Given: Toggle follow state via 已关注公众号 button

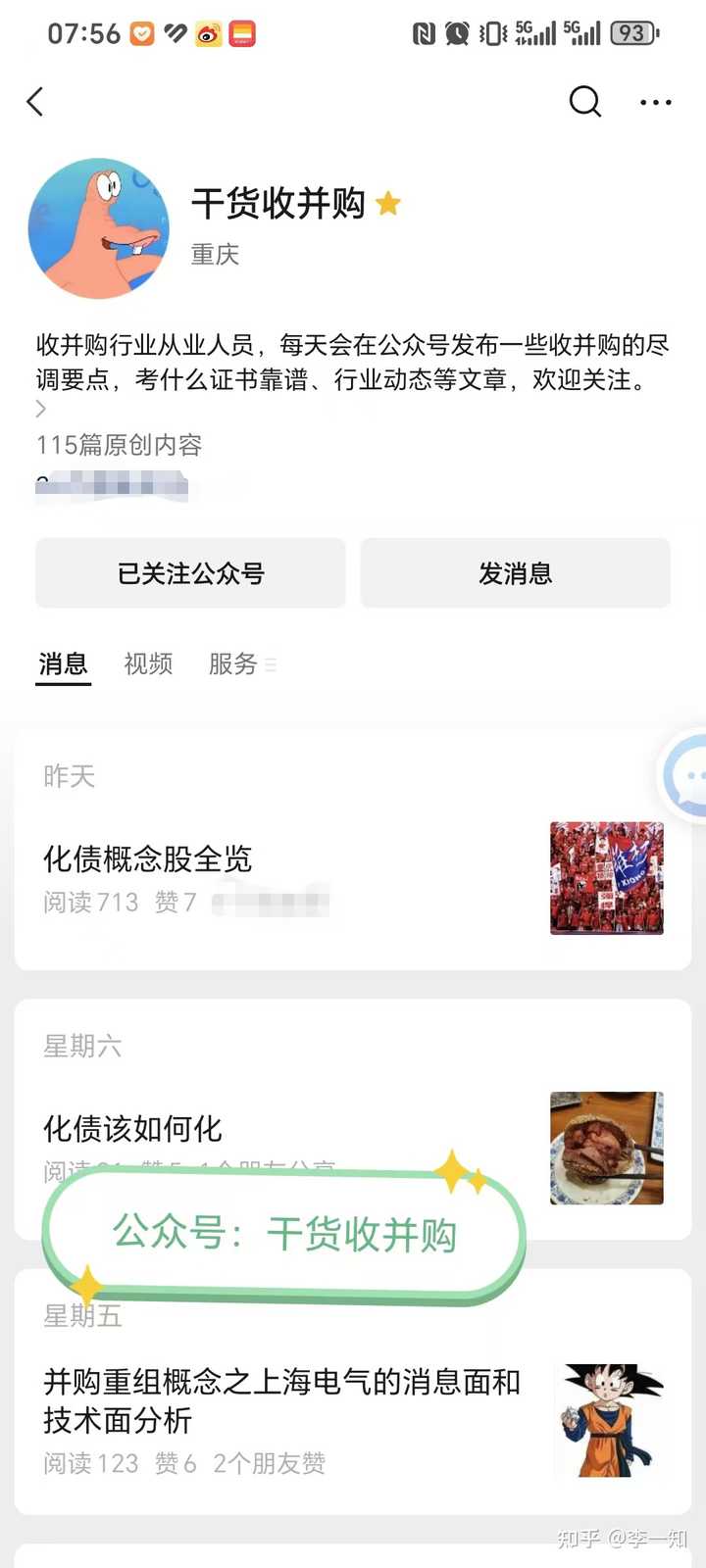Looking at the screenshot, I should [x=190, y=574].
